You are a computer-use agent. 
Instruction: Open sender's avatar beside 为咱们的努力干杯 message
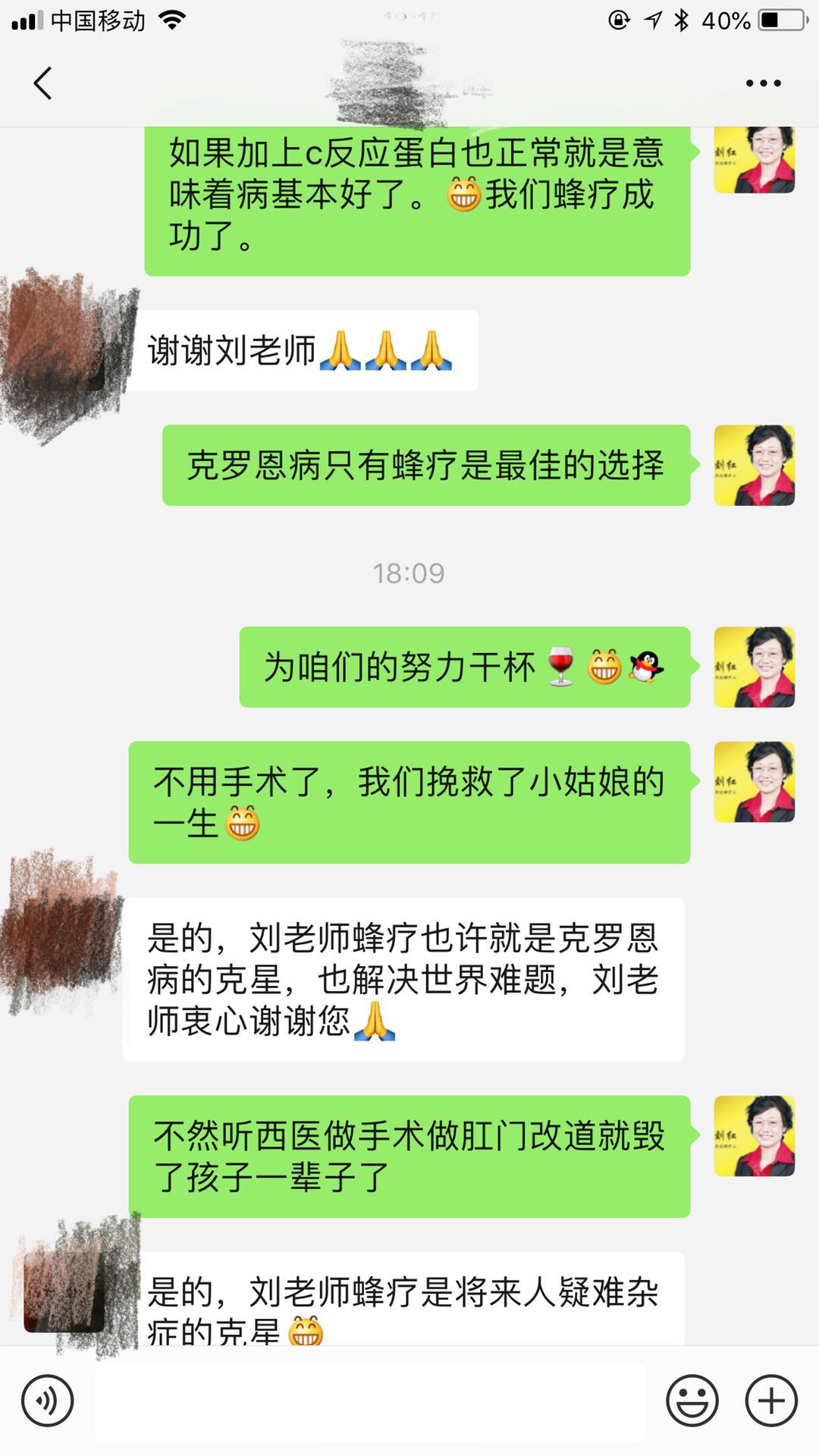point(754,667)
